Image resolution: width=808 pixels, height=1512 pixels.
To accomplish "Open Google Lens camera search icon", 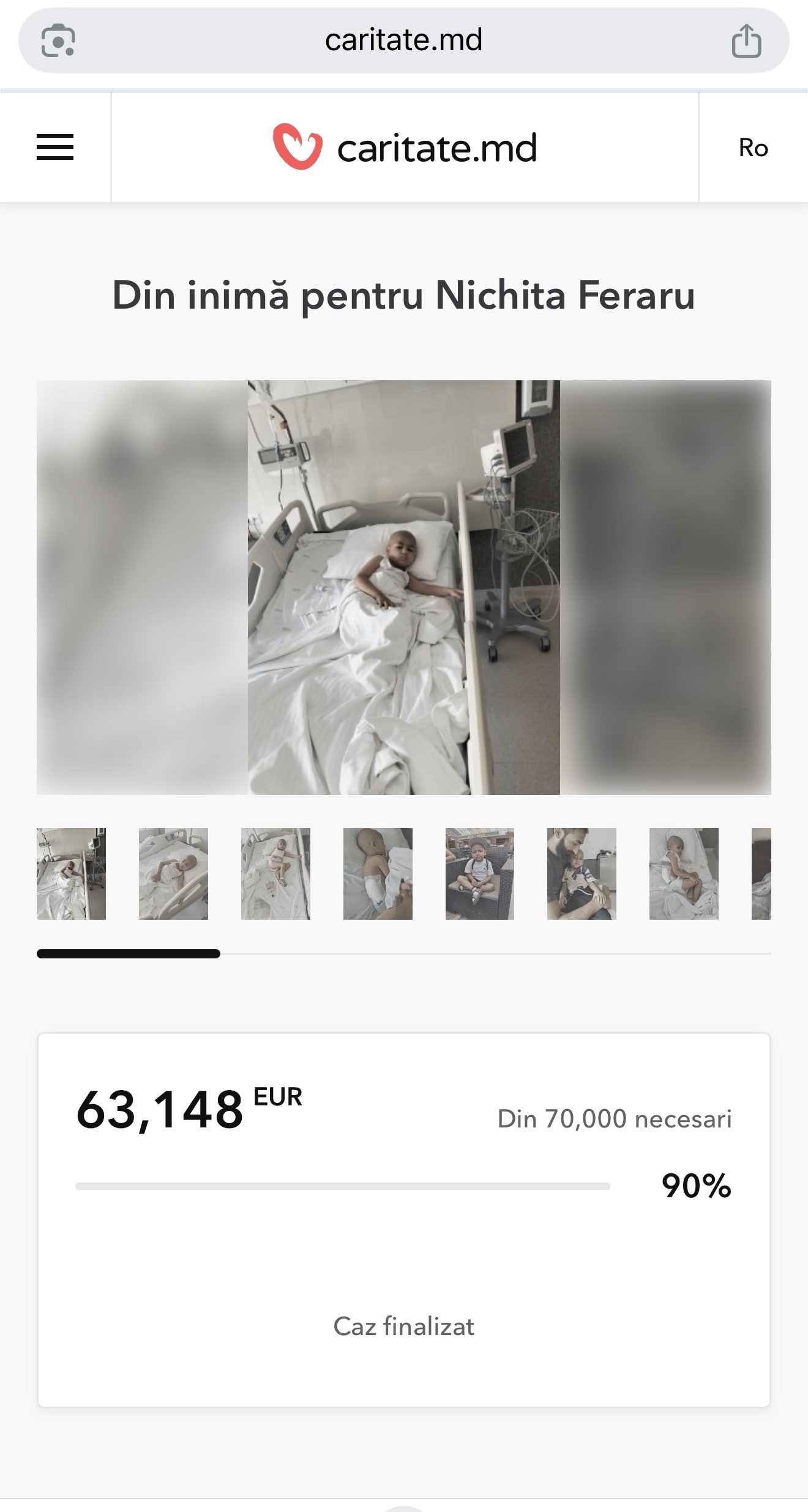I will (x=58, y=41).
